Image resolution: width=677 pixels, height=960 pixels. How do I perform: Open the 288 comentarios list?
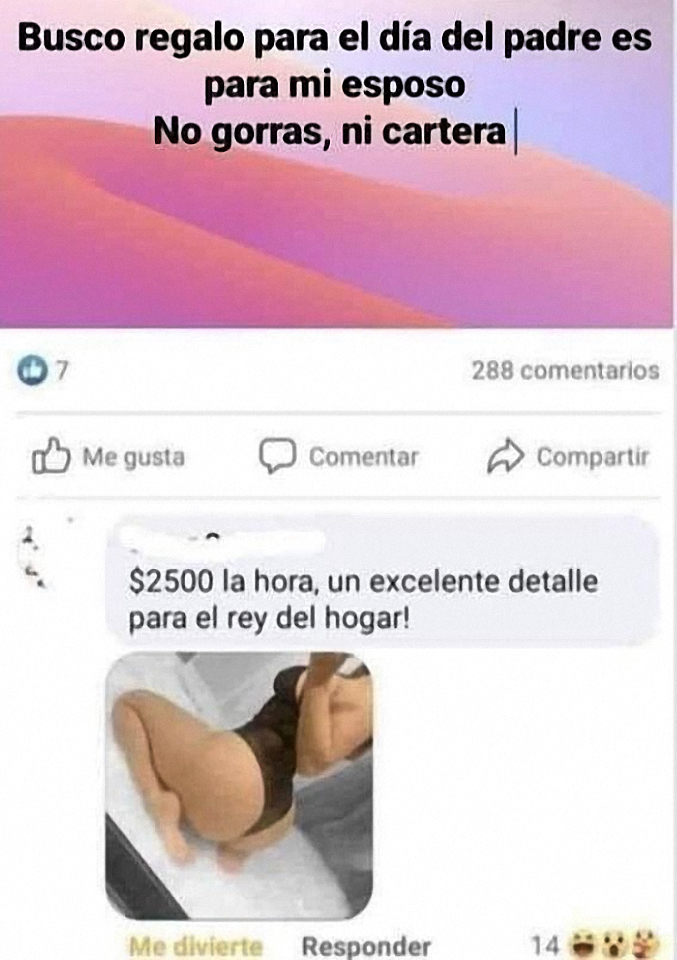click(x=565, y=371)
